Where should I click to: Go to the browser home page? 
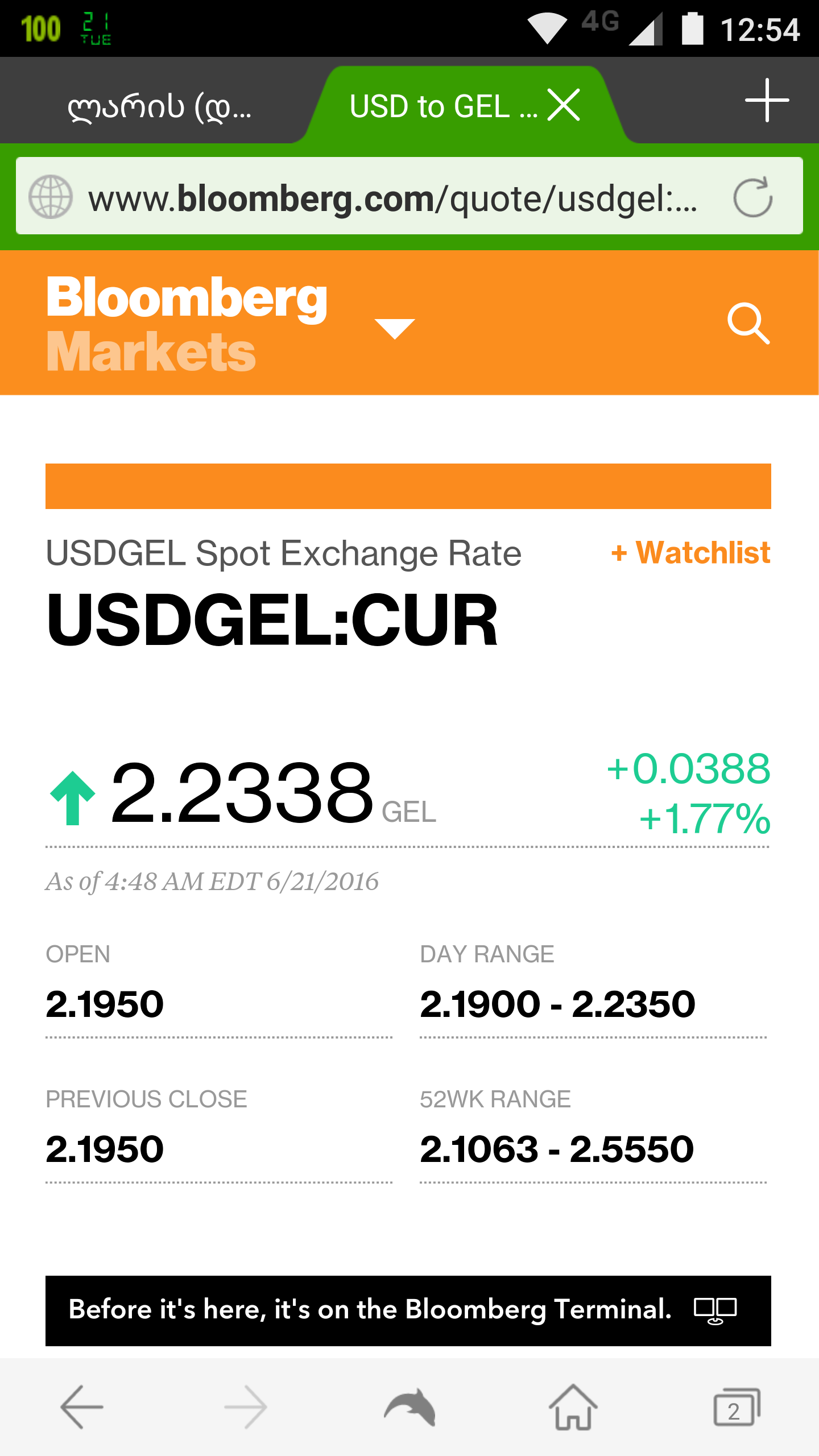click(x=573, y=1407)
